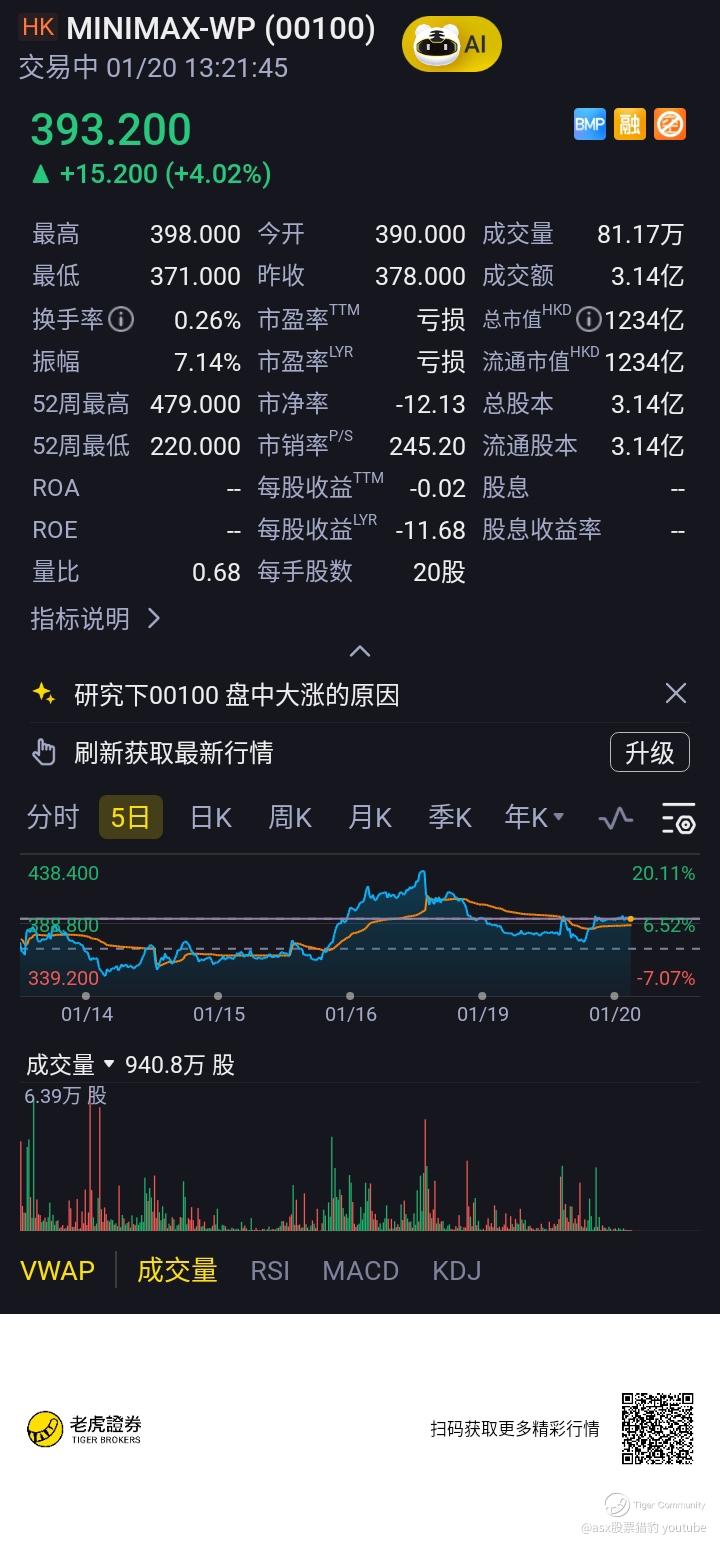
Task: Open the chart settings icon
Action: click(678, 818)
